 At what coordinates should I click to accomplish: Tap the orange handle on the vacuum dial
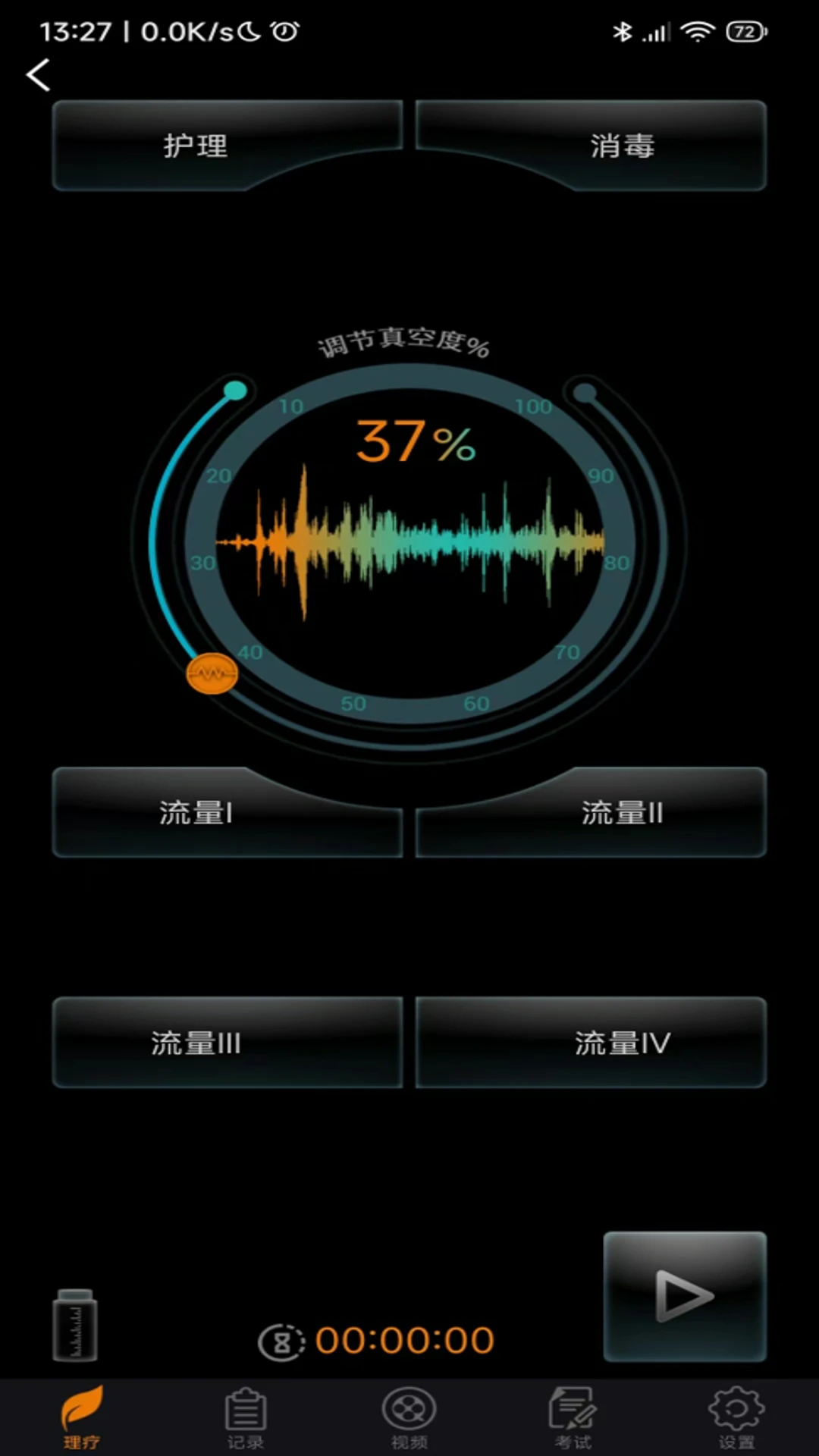pos(213,673)
